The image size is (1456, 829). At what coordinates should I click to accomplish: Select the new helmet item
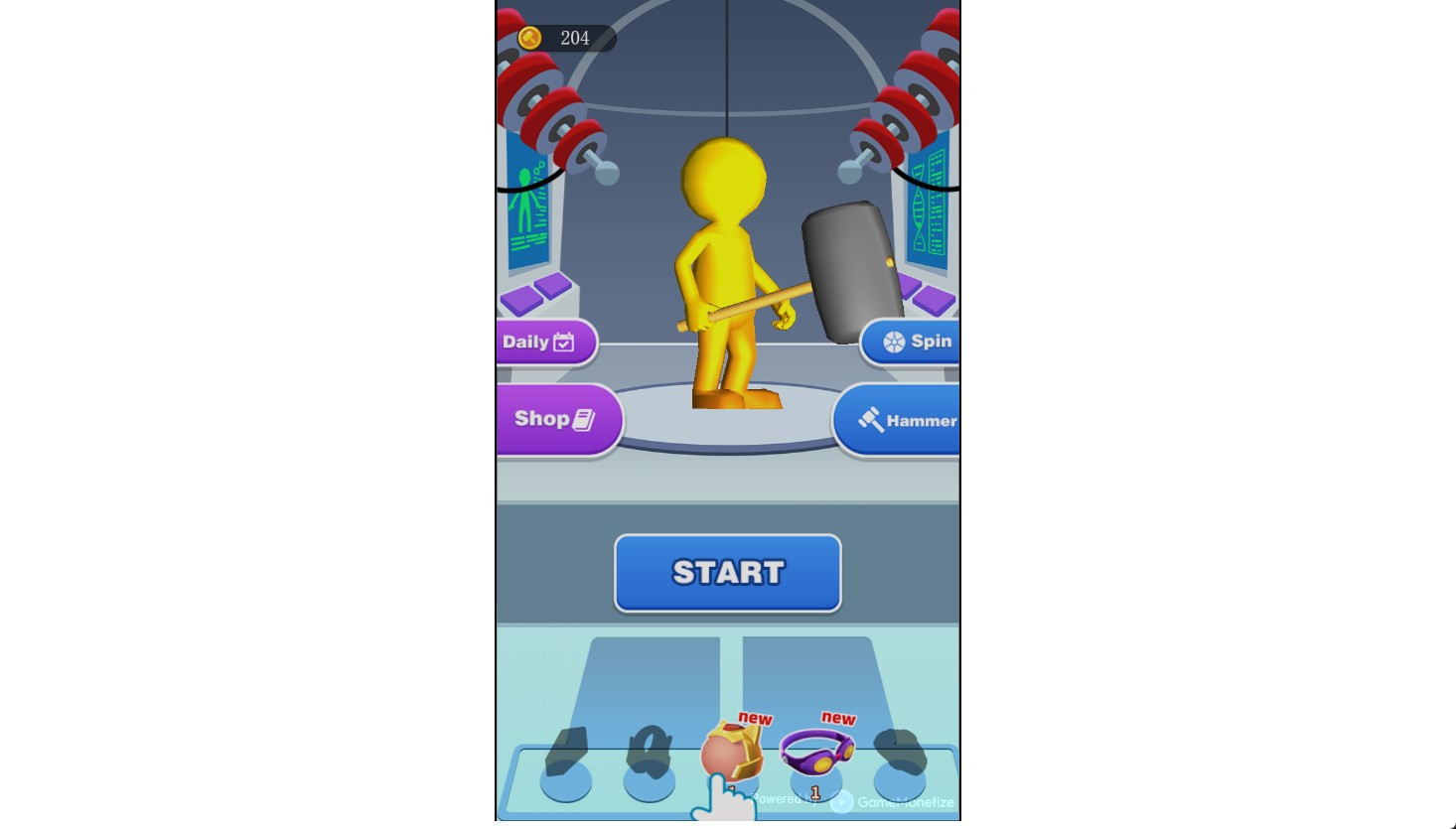click(x=734, y=752)
